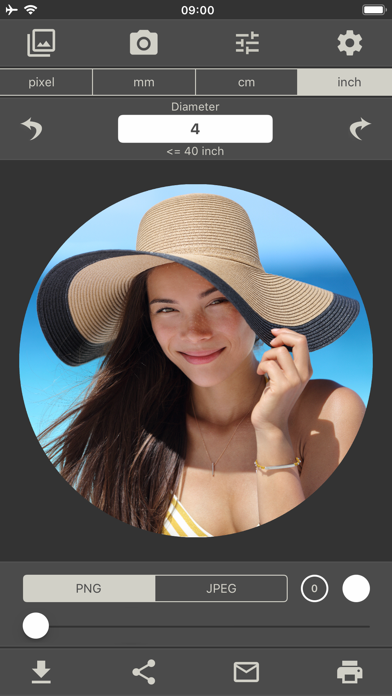Open the camera to take a photo
Image resolution: width=392 pixels, height=696 pixels.
coord(143,43)
